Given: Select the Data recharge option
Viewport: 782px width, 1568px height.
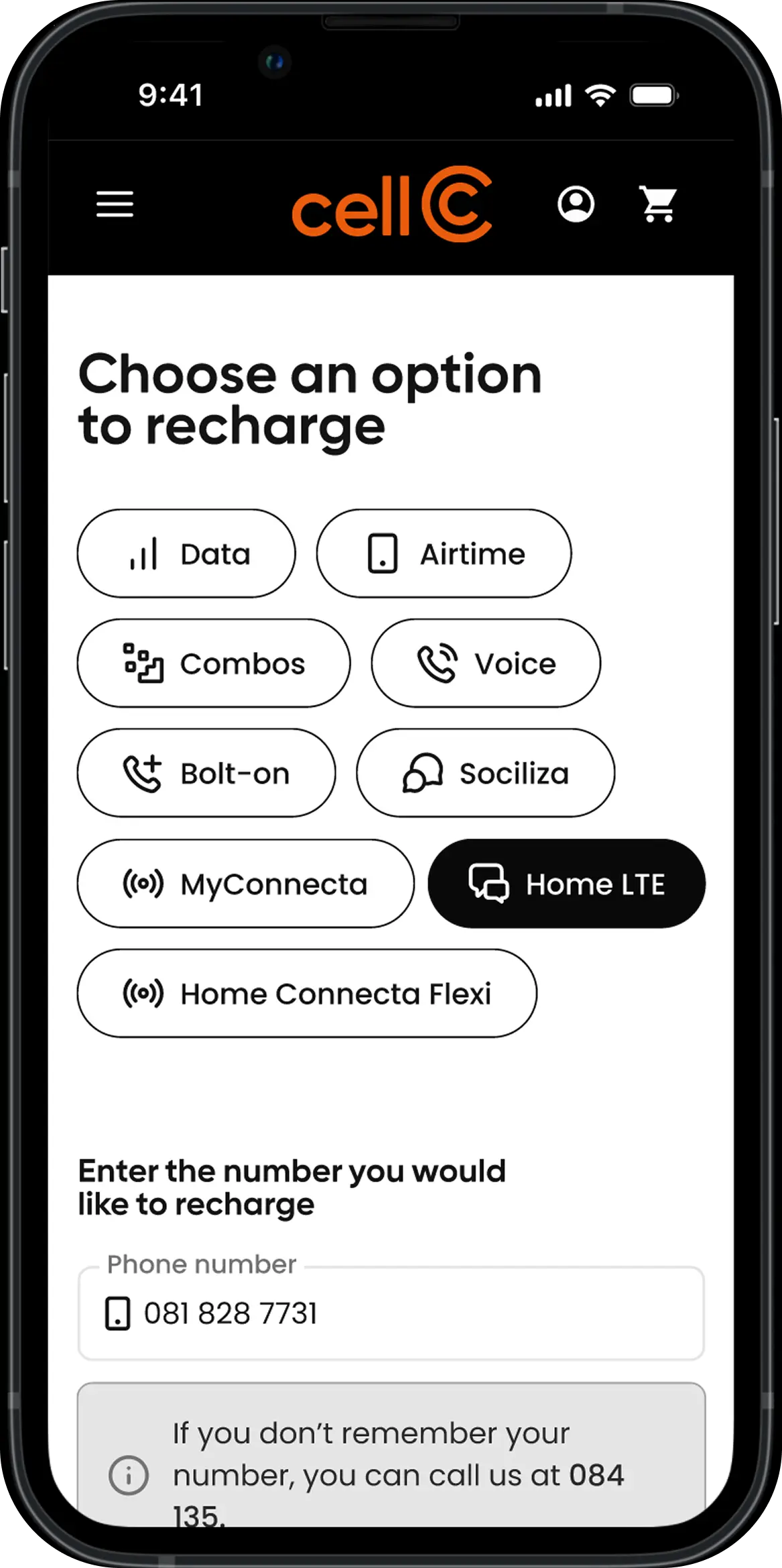Looking at the screenshot, I should coord(186,553).
